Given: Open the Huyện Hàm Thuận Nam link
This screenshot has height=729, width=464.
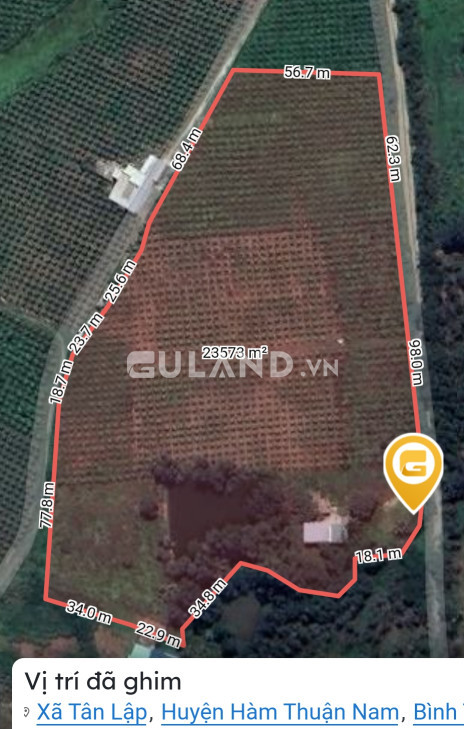Looking at the screenshot, I should tap(279, 712).
